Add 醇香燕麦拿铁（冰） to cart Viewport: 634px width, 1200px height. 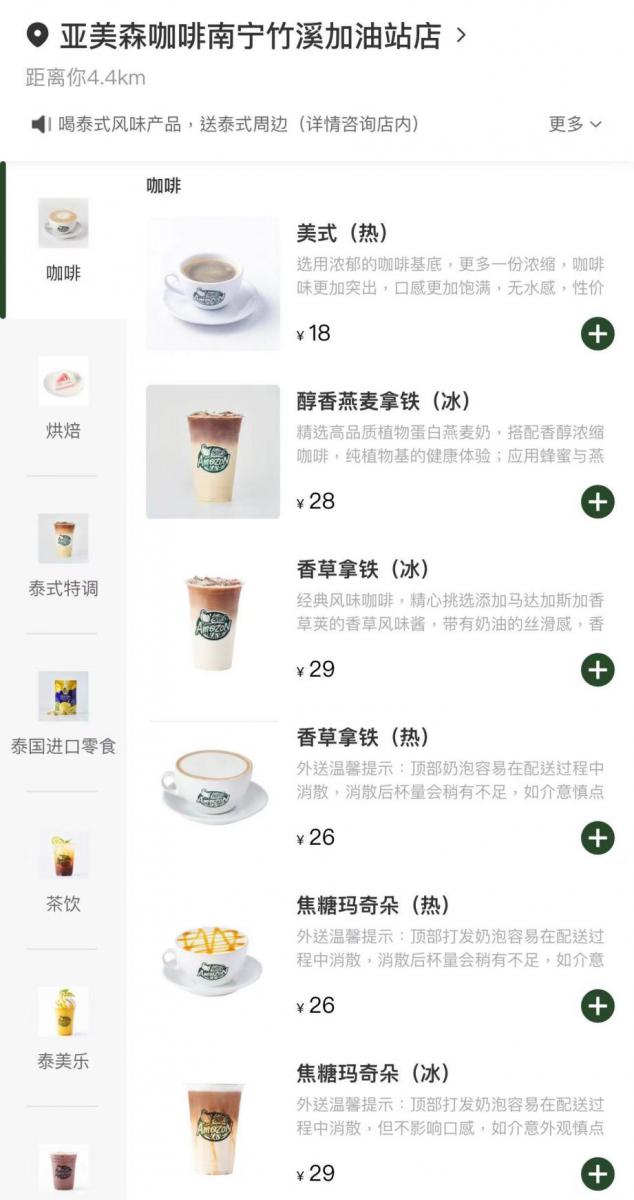[597, 502]
